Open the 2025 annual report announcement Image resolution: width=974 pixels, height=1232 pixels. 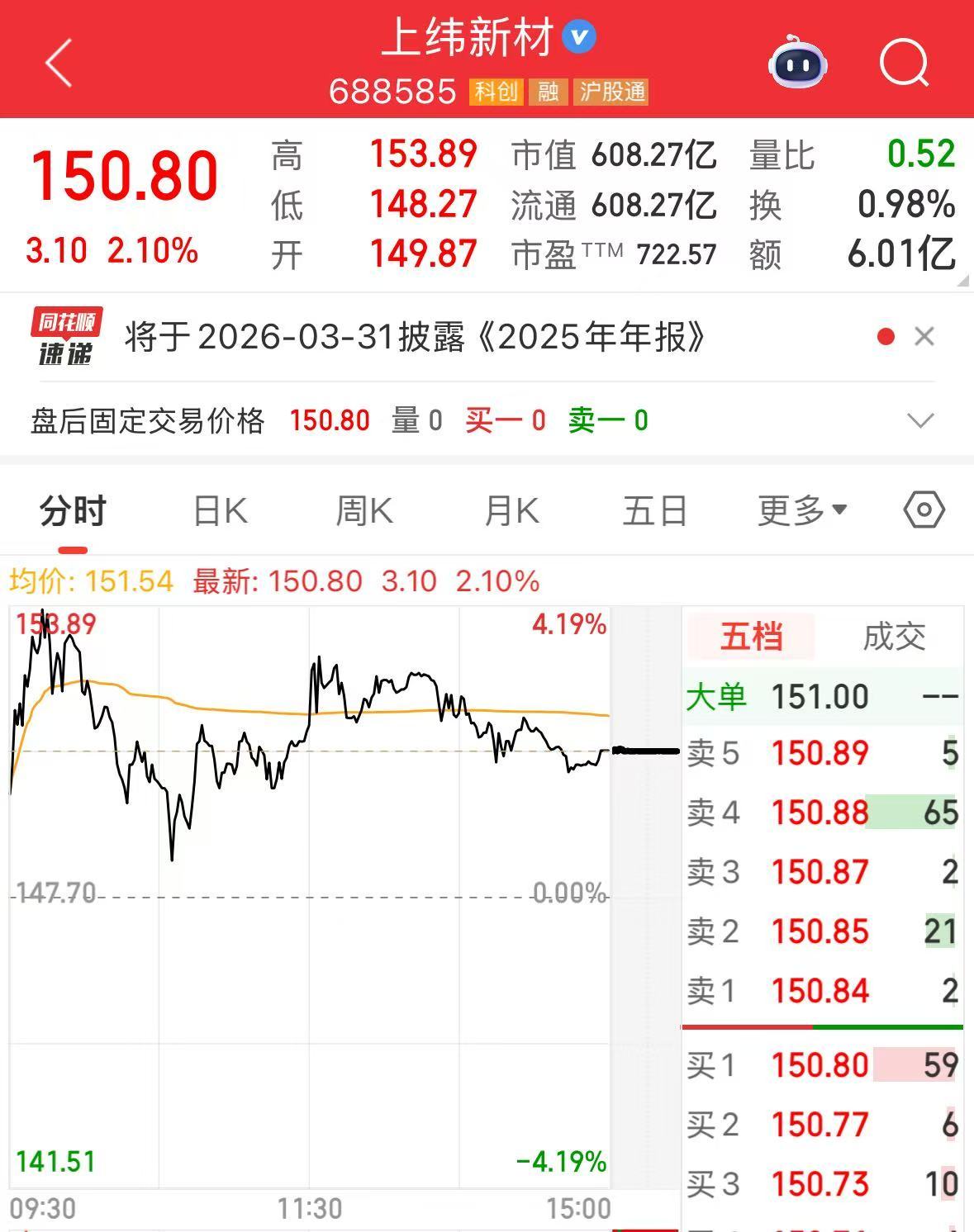pos(413,335)
